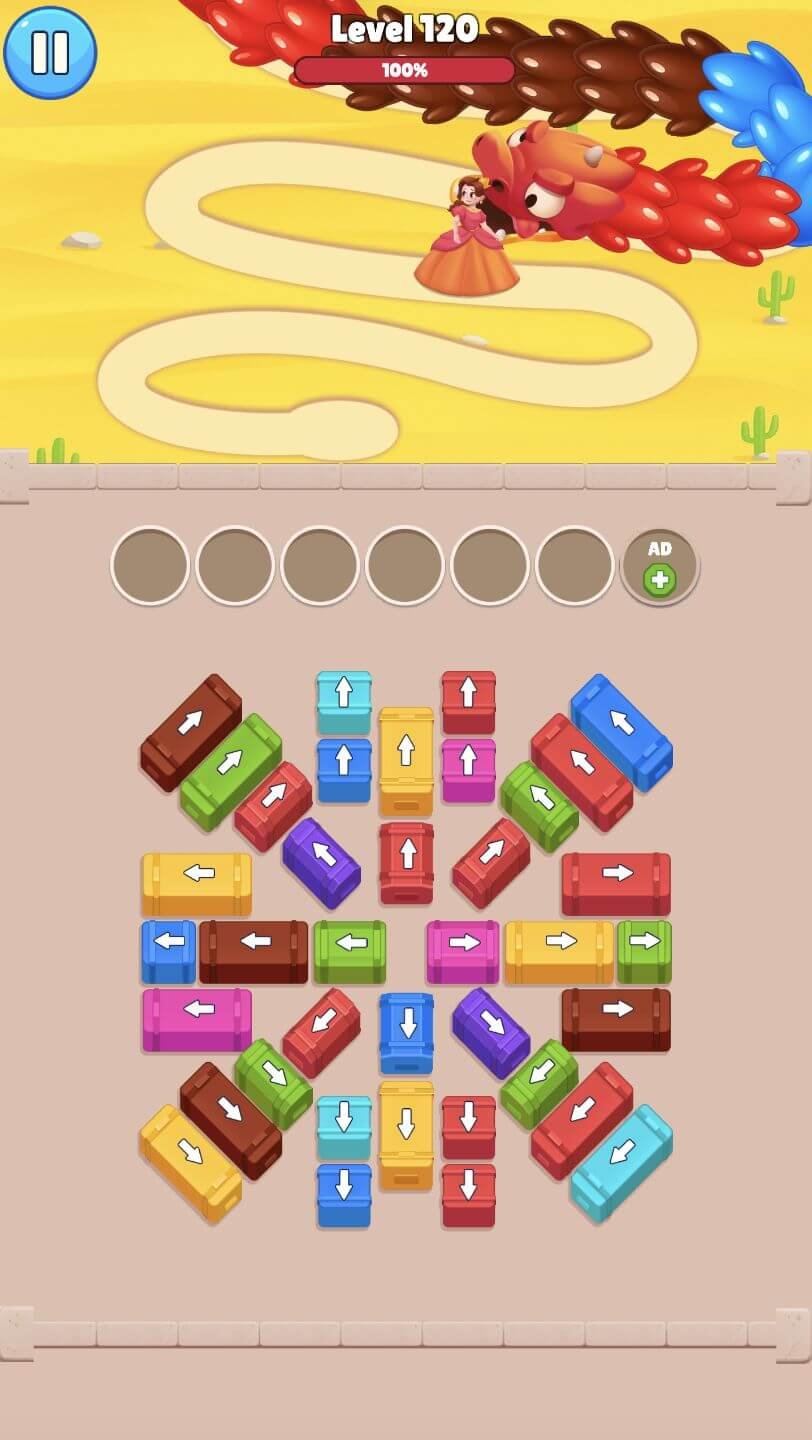
Task: Release the blue block pointing straight left
Action: tap(169, 949)
